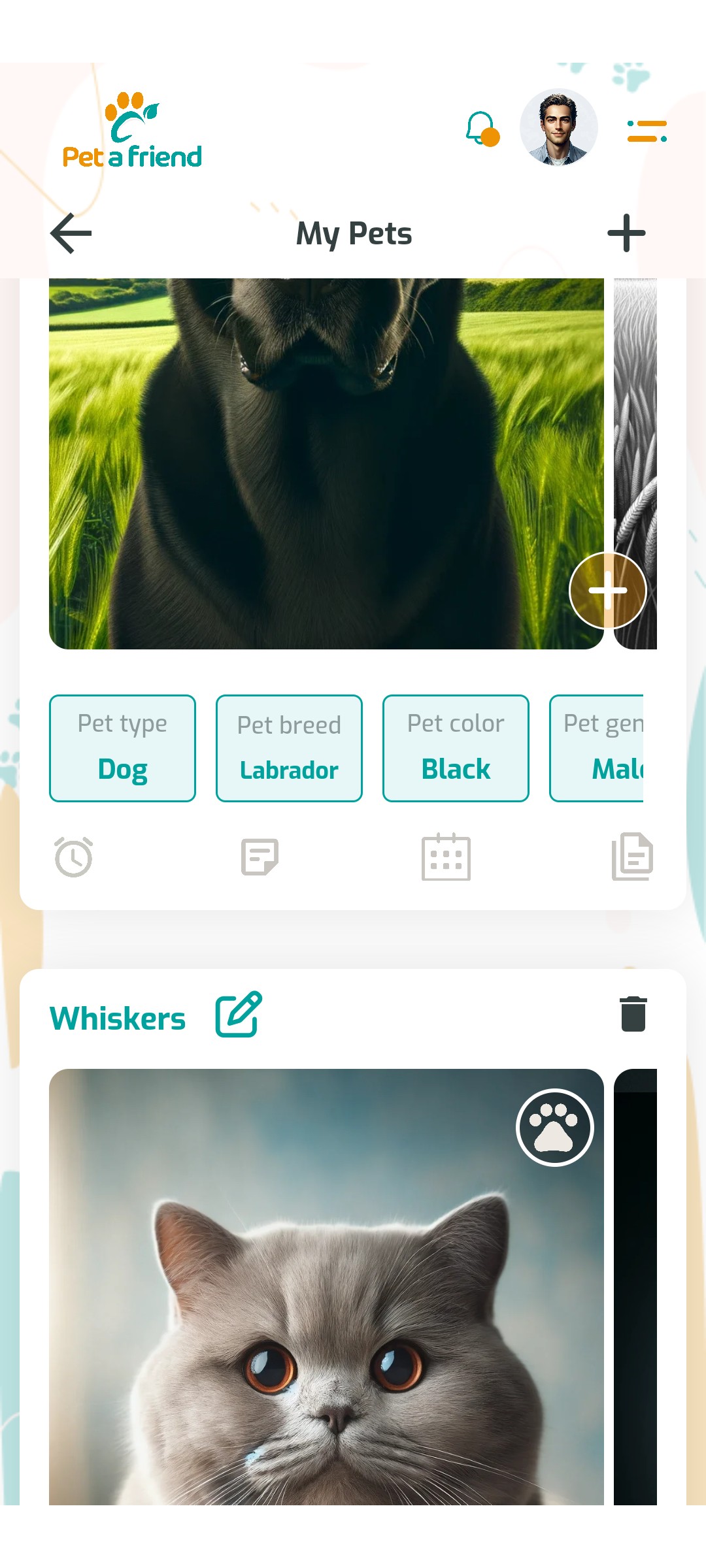Viewport: 706px width, 1568px height.
Task: Add a photo with the golden plus button
Action: coord(607,590)
